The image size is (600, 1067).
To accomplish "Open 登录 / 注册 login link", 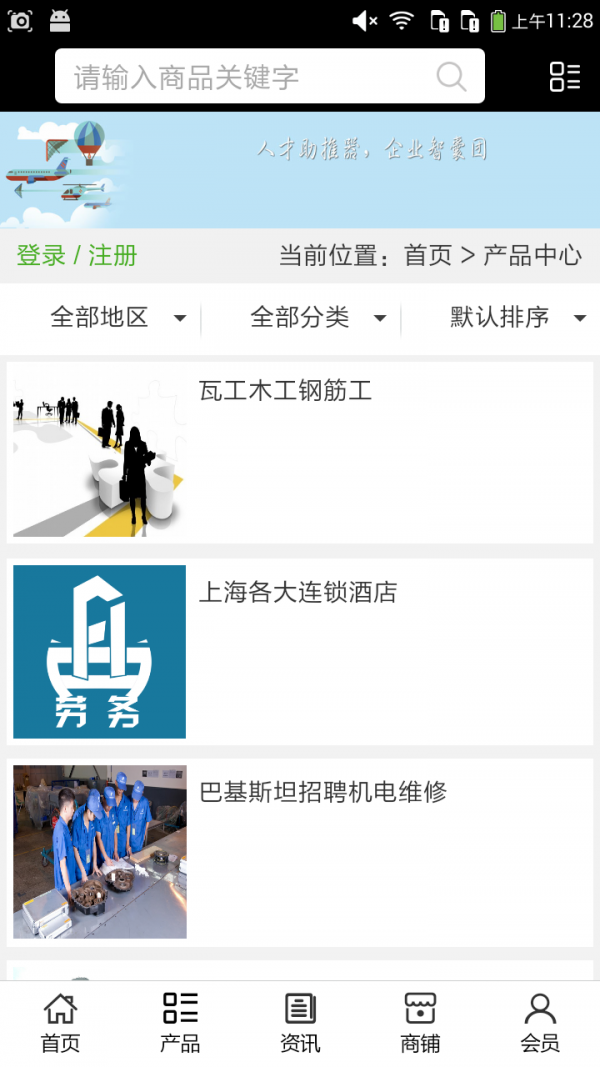I will point(77,255).
